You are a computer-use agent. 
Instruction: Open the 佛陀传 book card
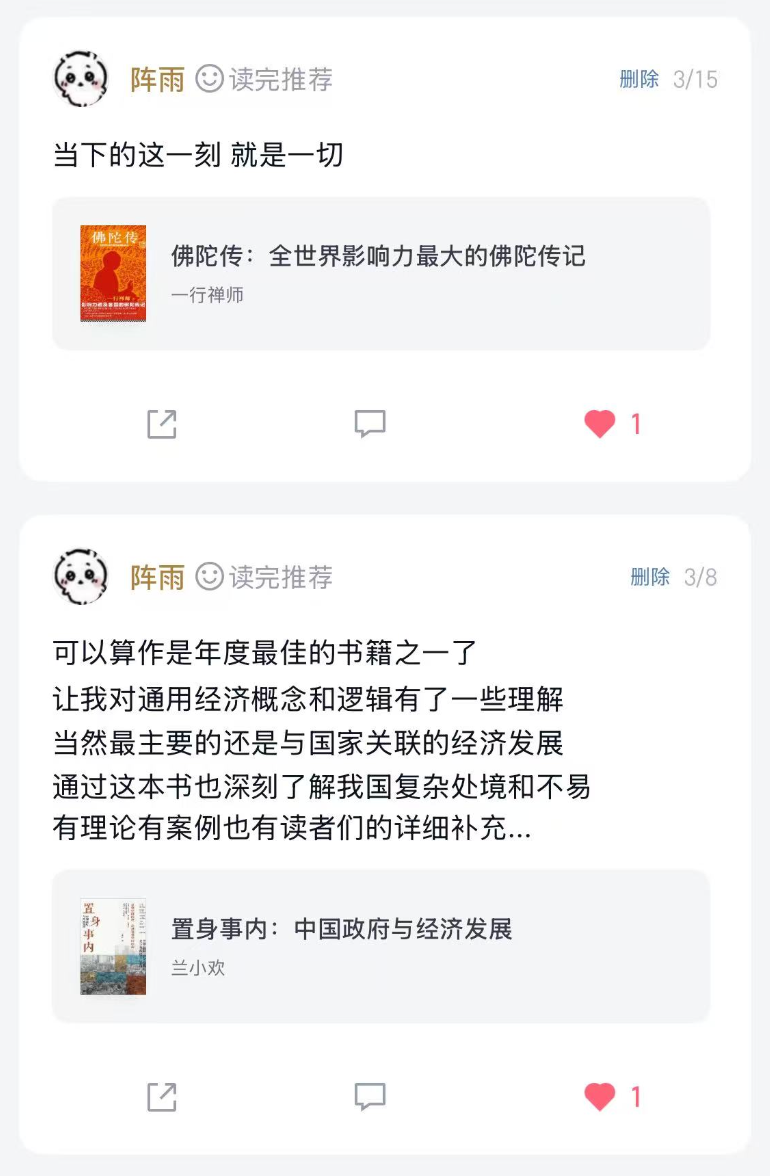click(x=381, y=273)
